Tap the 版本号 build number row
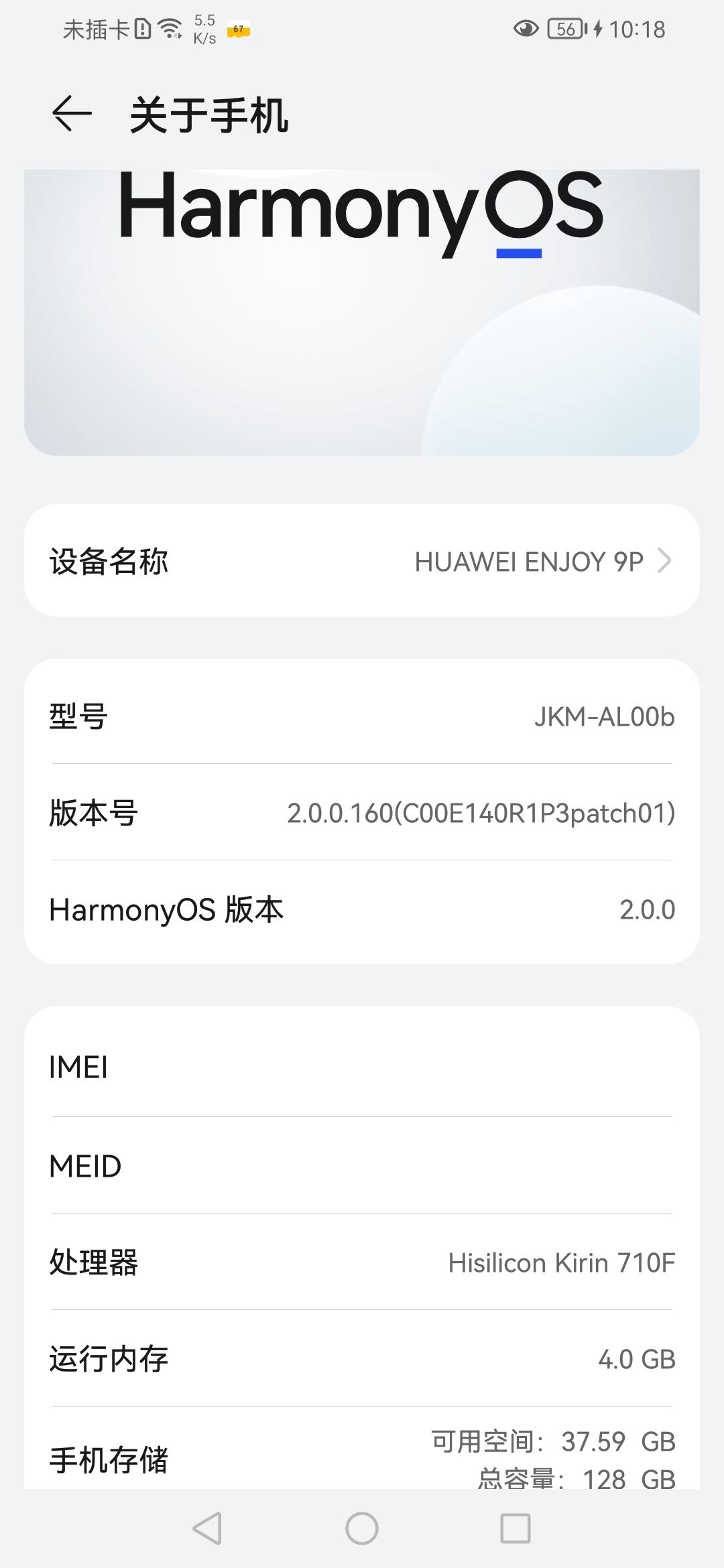 (x=362, y=813)
